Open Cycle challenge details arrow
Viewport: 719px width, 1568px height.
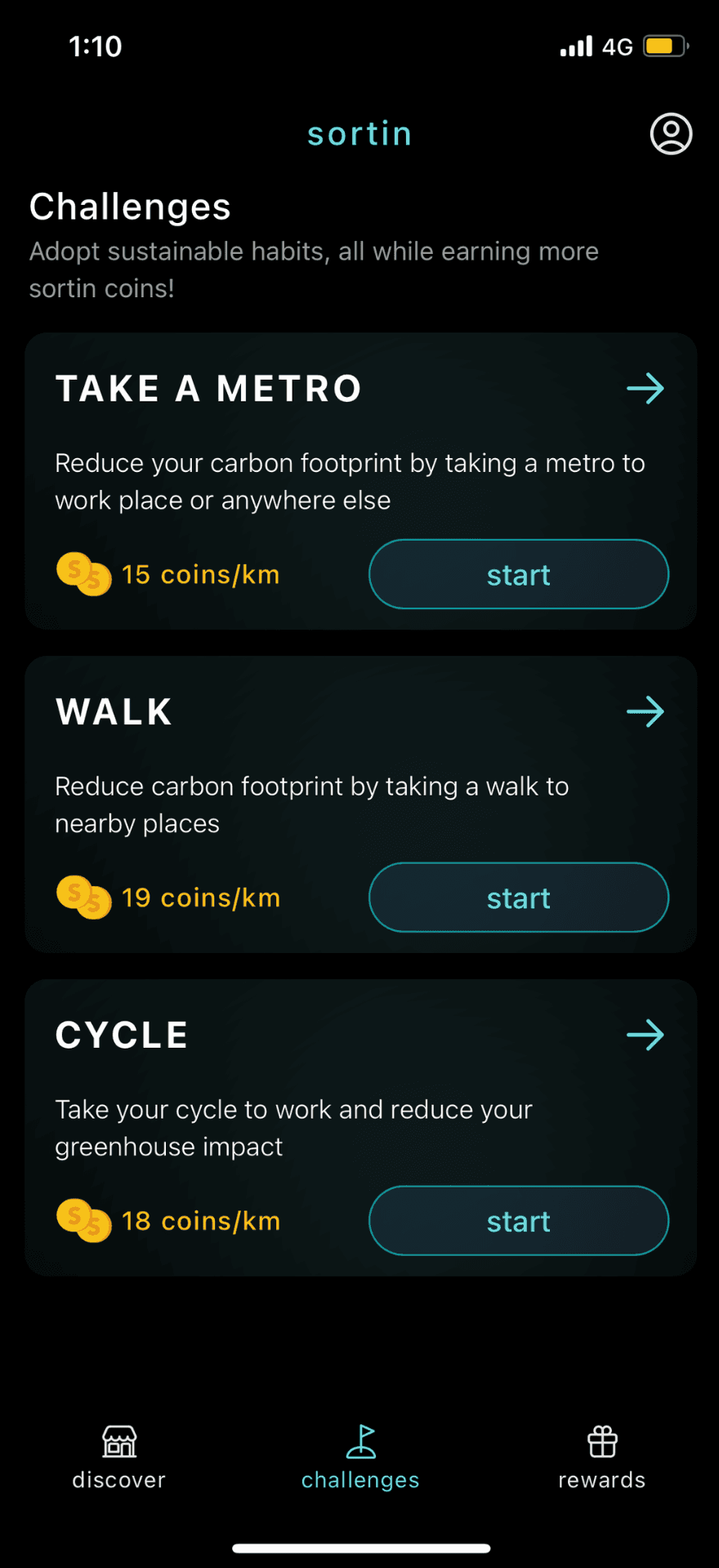coord(645,1035)
